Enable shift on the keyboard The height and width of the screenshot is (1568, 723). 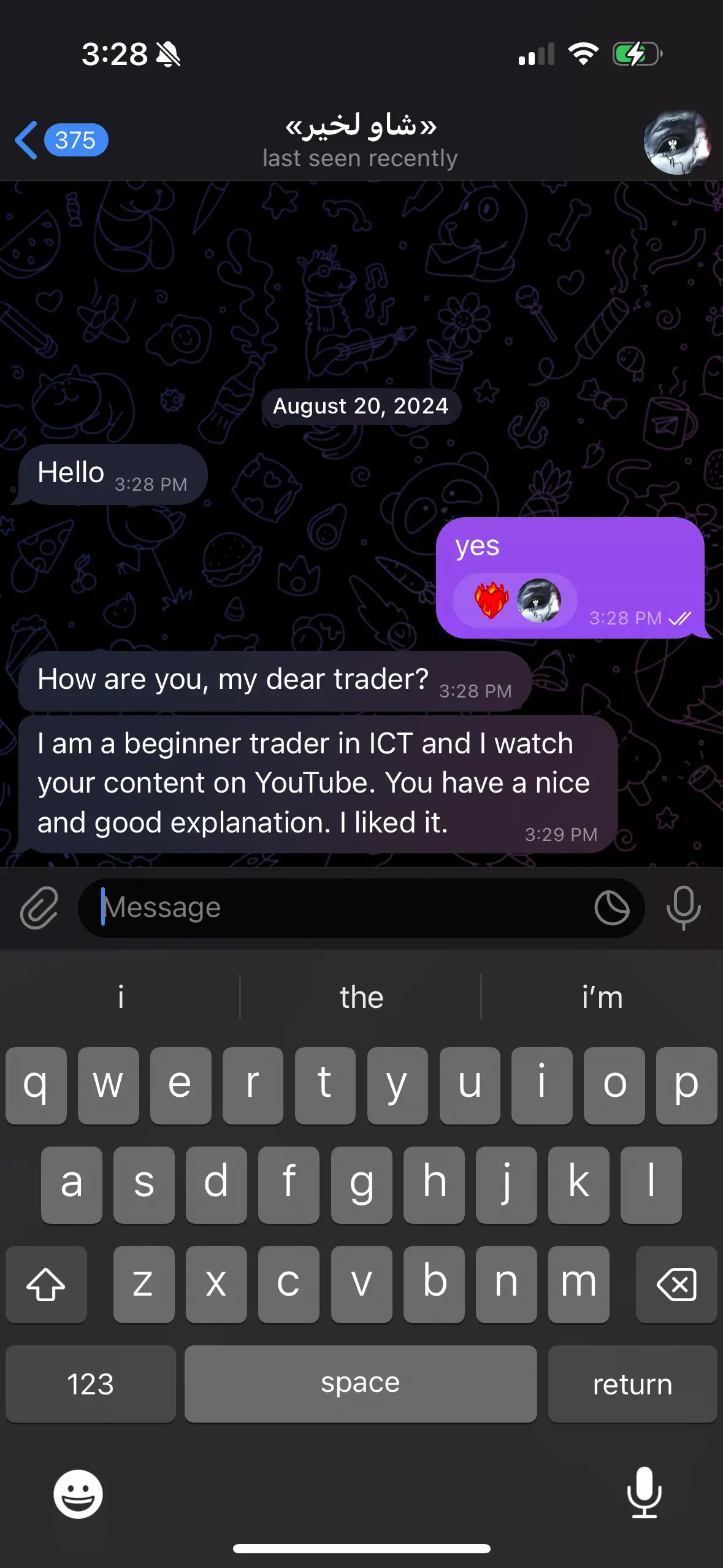(x=46, y=1284)
